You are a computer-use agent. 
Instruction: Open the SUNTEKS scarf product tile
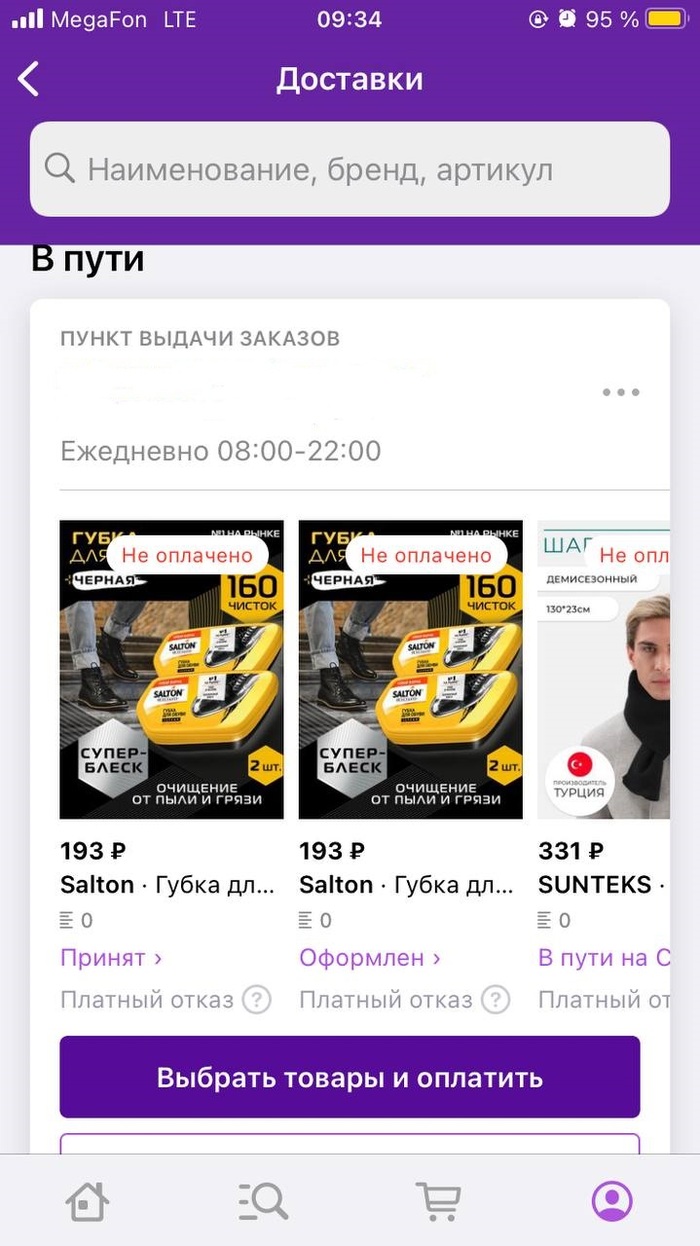[604, 669]
